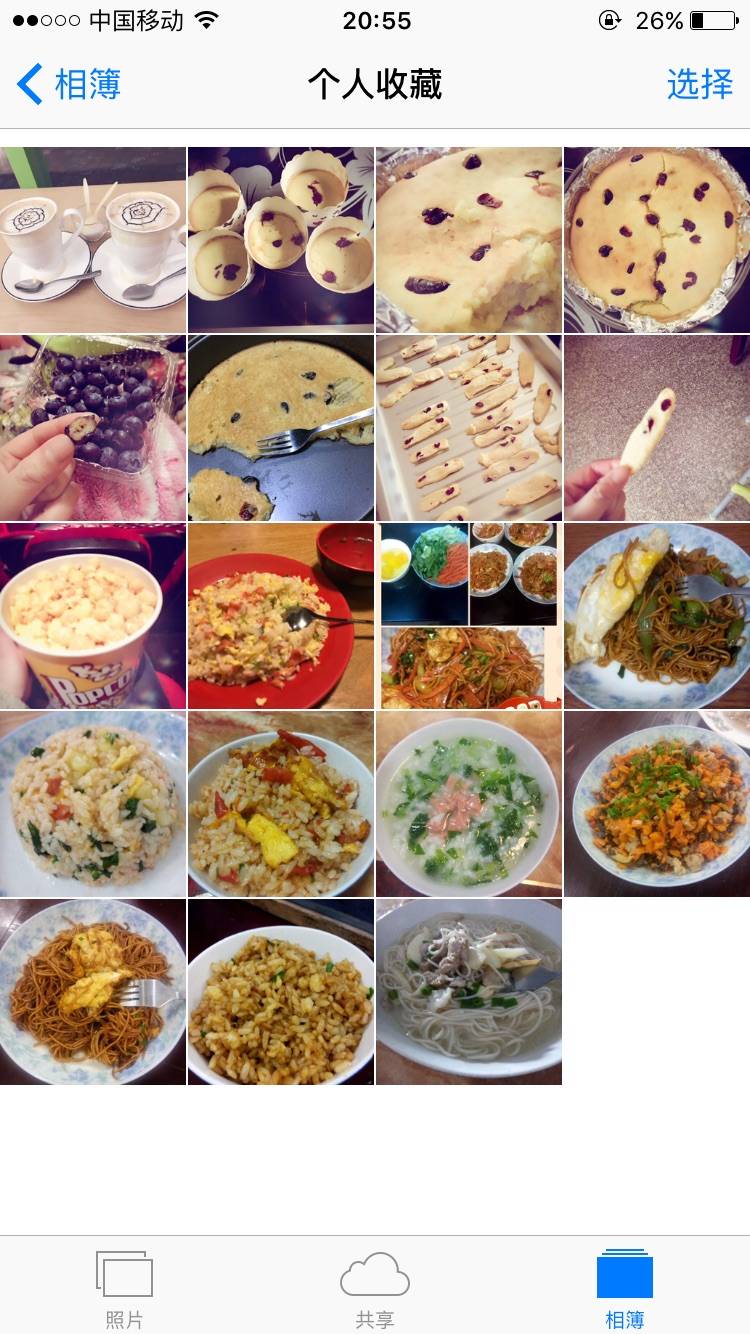The width and height of the screenshot is (750, 1334).
Task: Open the noodle soup photo
Action: coord(469,992)
